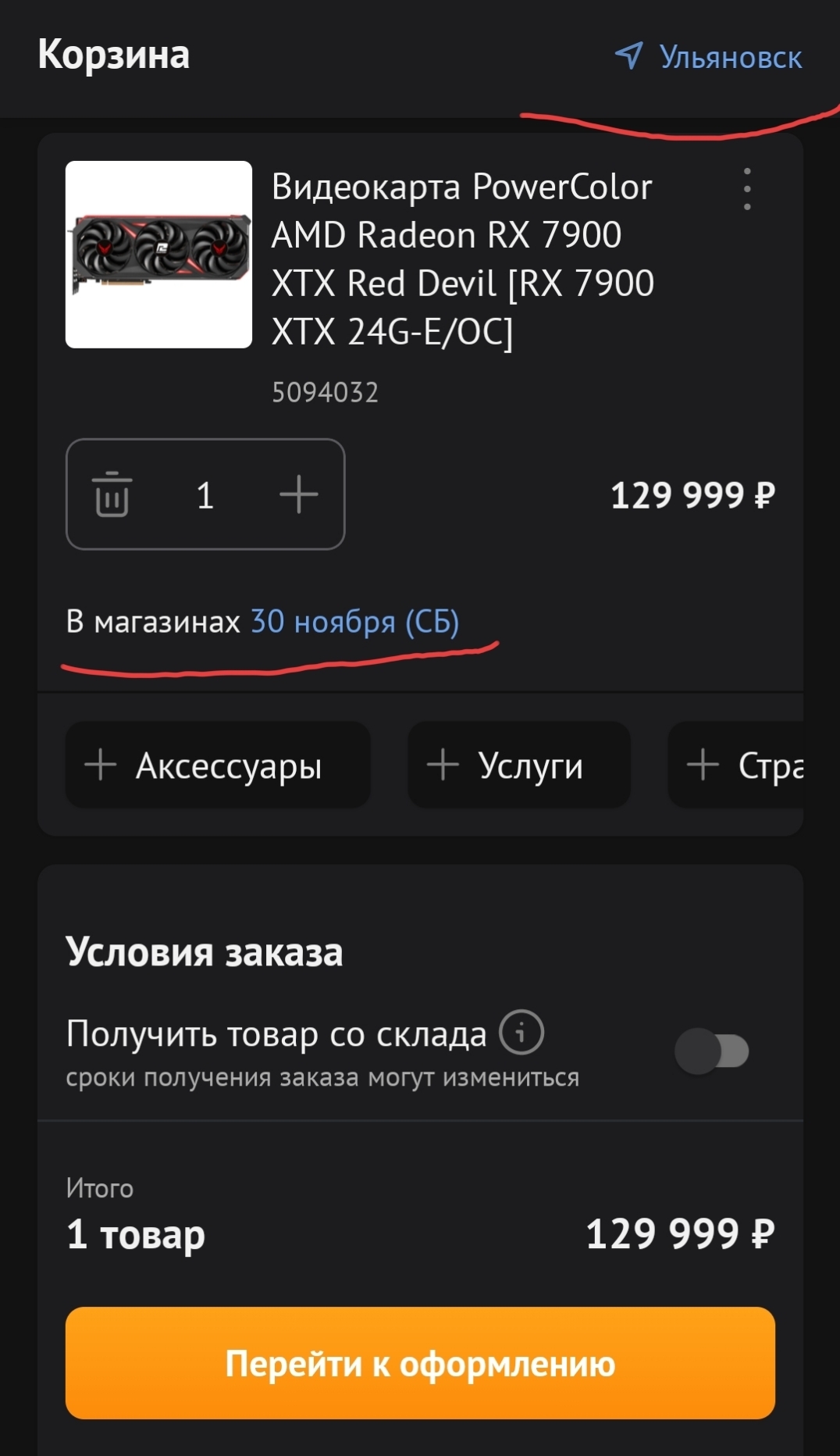Add Услуги to the order
Screen dimensions: 840x1456
coord(518,765)
